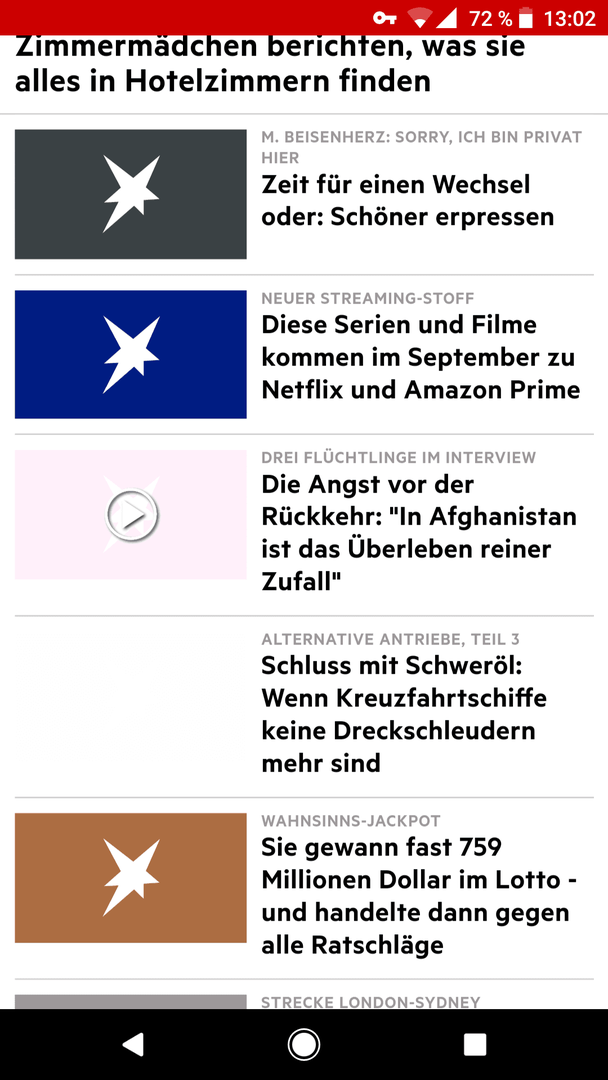Open 'Die Angst vor der Rückkehr' article
Viewport: 608px width, 1080px height.
click(419, 534)
